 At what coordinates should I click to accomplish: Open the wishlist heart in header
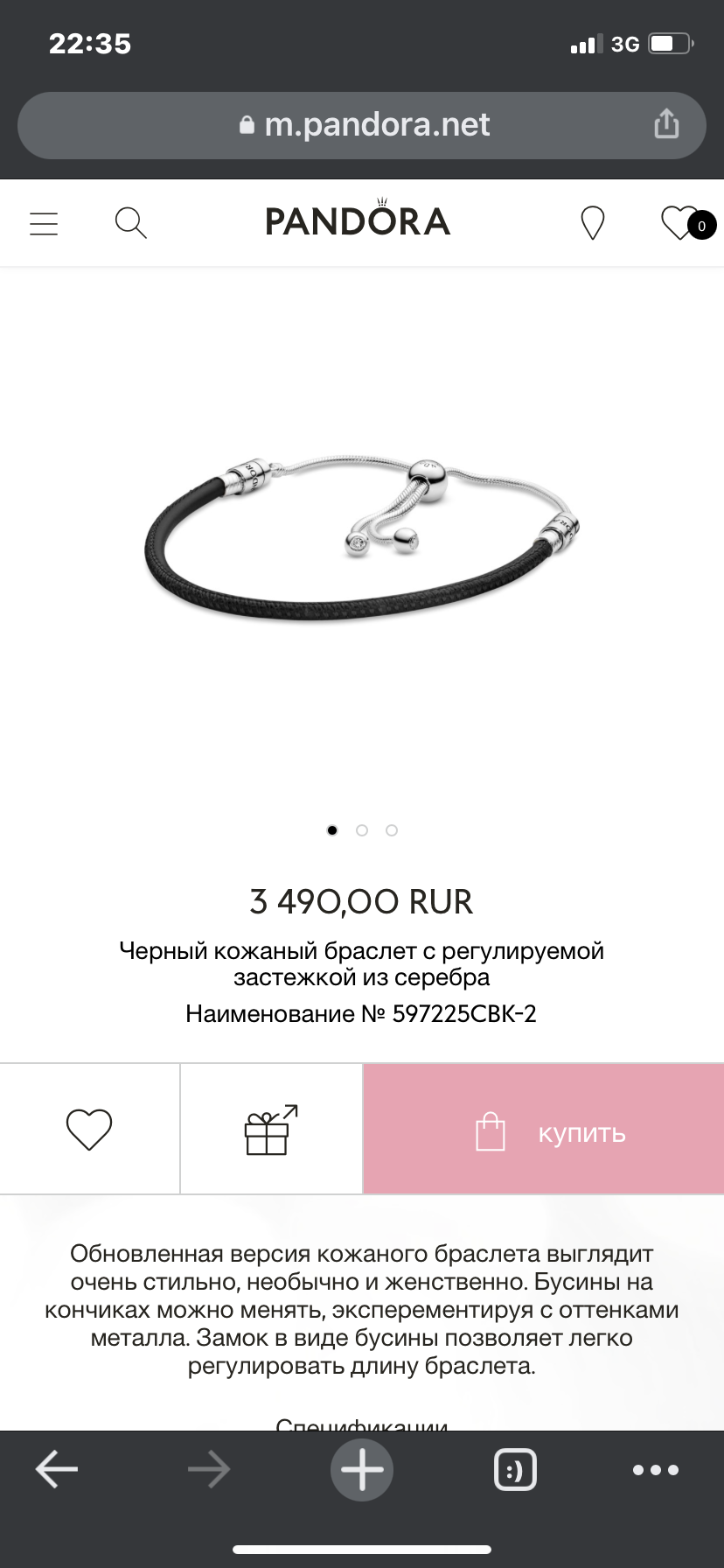[688, 223]
